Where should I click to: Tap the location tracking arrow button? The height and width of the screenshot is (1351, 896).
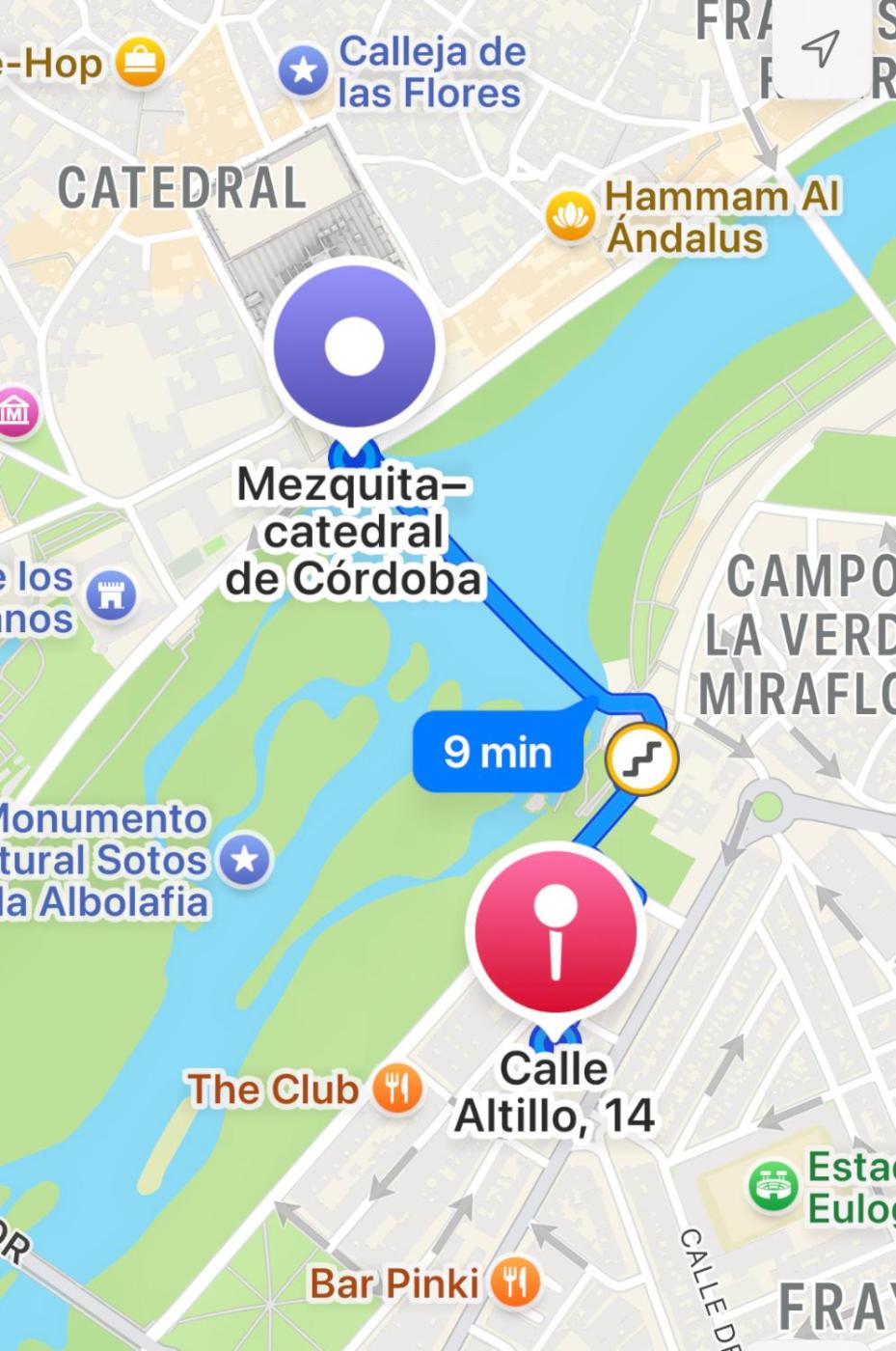821,46
